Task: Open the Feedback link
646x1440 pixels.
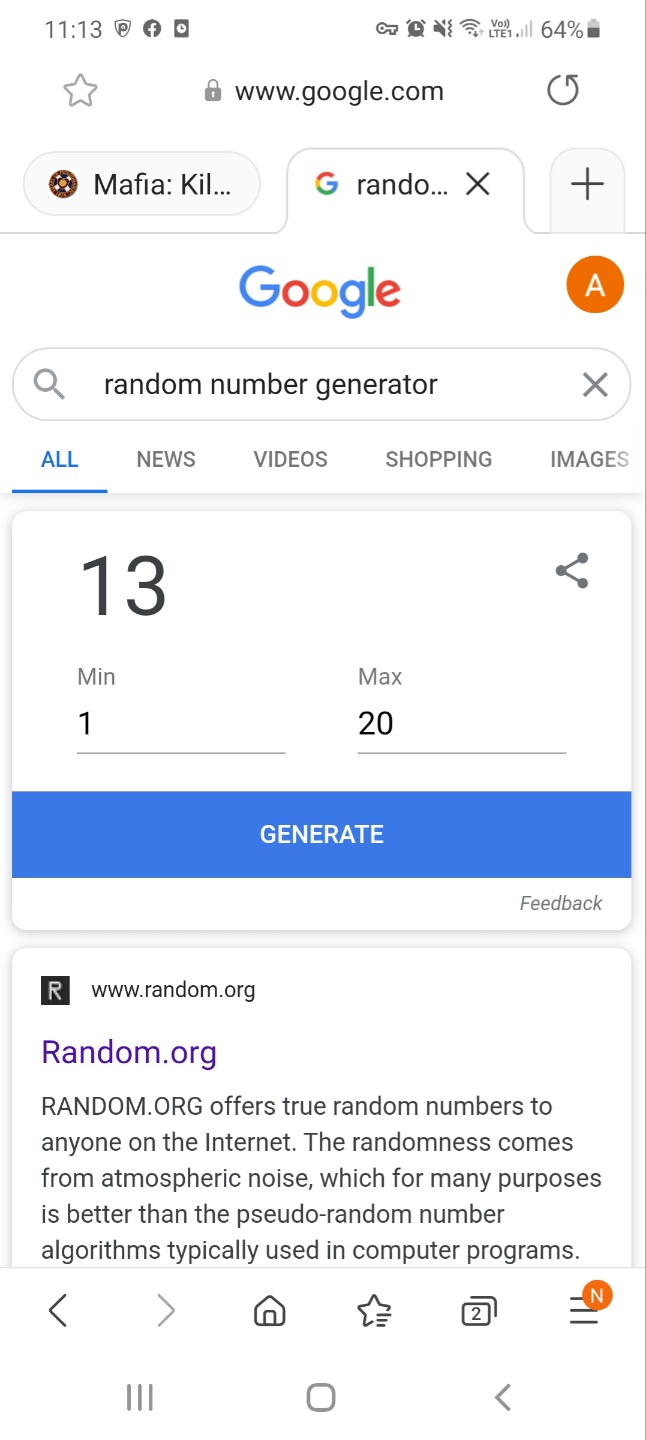Action: point(561,903)
